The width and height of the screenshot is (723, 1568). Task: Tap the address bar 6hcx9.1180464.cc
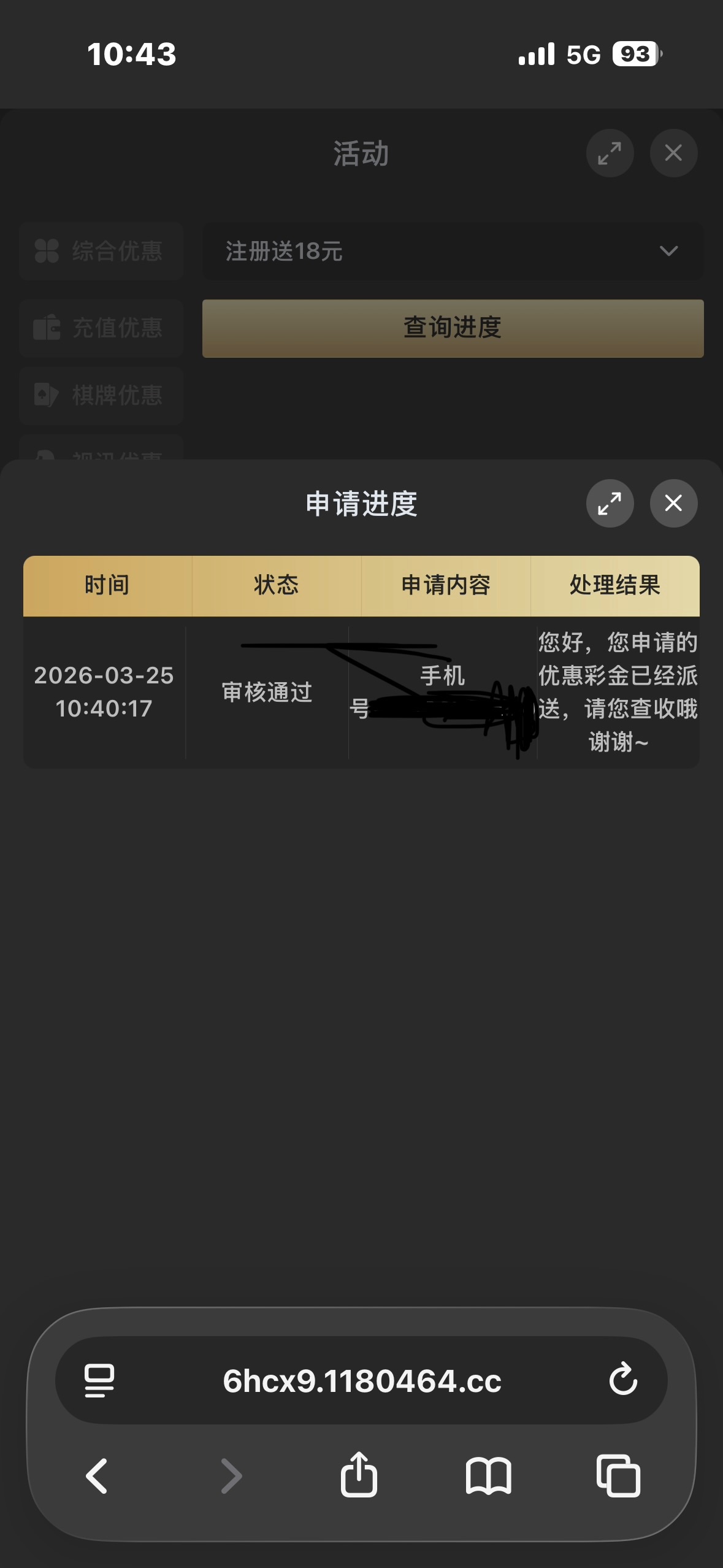362,1380
